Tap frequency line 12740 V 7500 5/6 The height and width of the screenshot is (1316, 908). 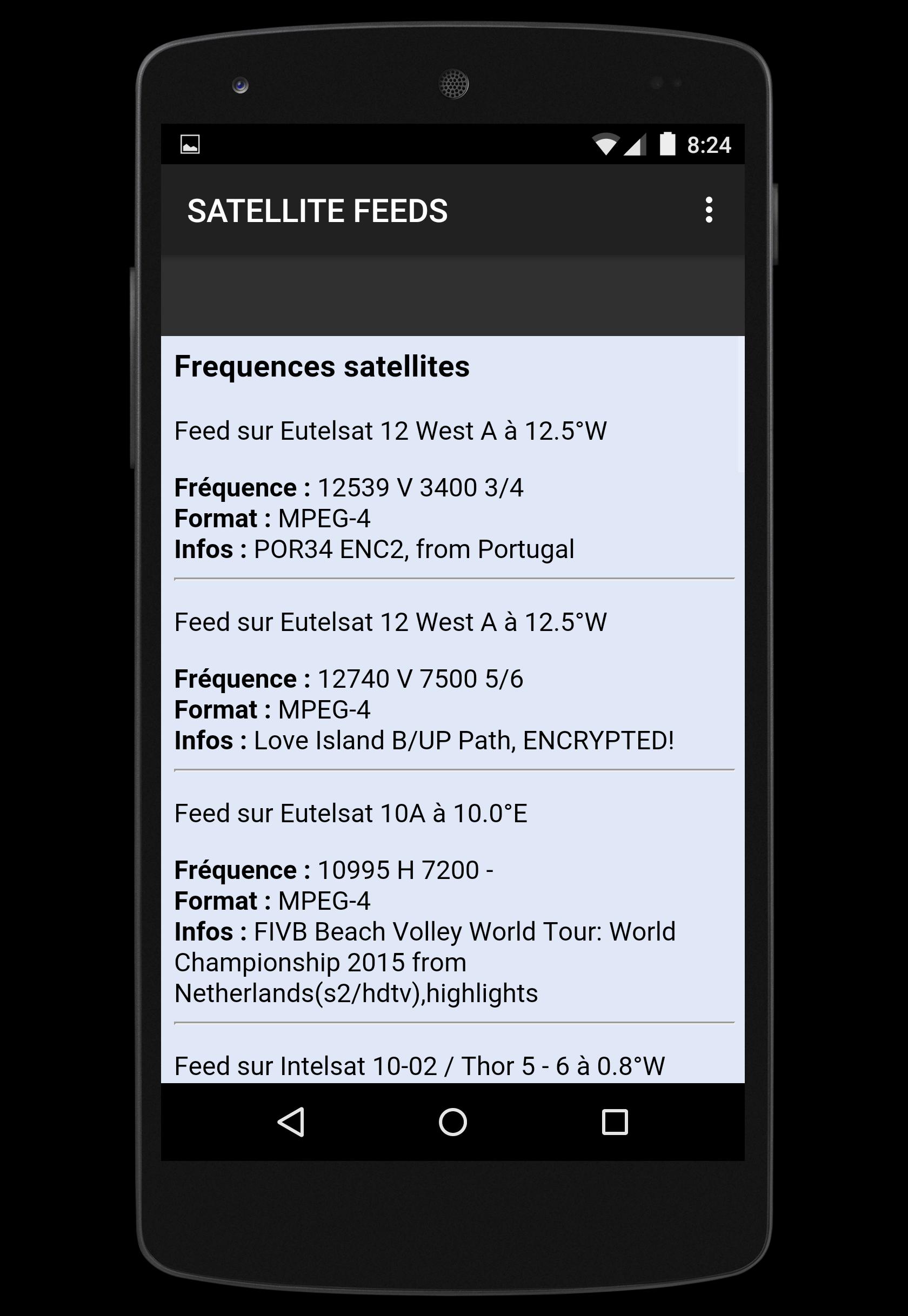(x=350, y=678)
